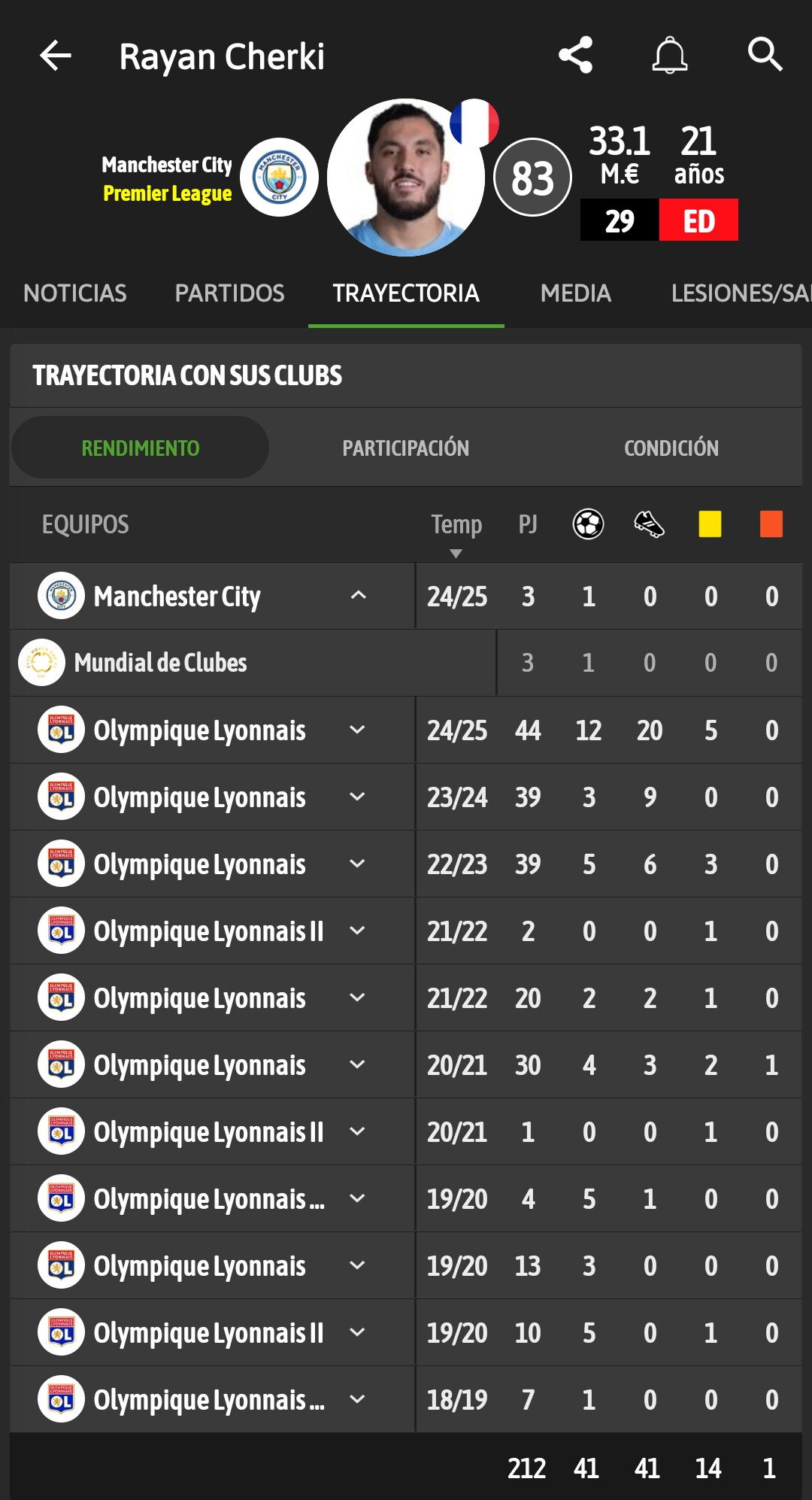Expand the Olympique Lyonnais 20/21 row
Viewport: 812px width, 1500px height.
tap(358, 1064)
